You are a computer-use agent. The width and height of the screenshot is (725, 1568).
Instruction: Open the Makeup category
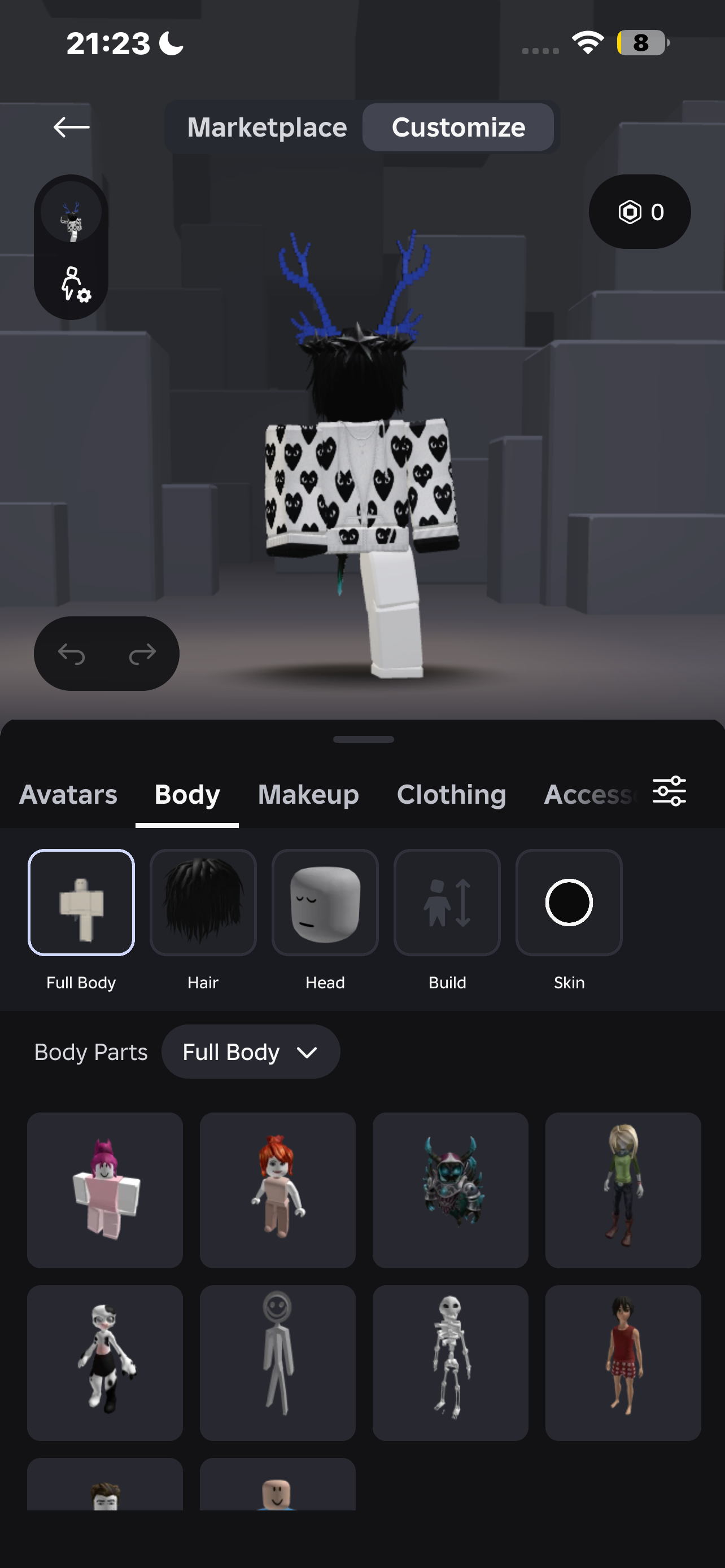coord(308,794)
